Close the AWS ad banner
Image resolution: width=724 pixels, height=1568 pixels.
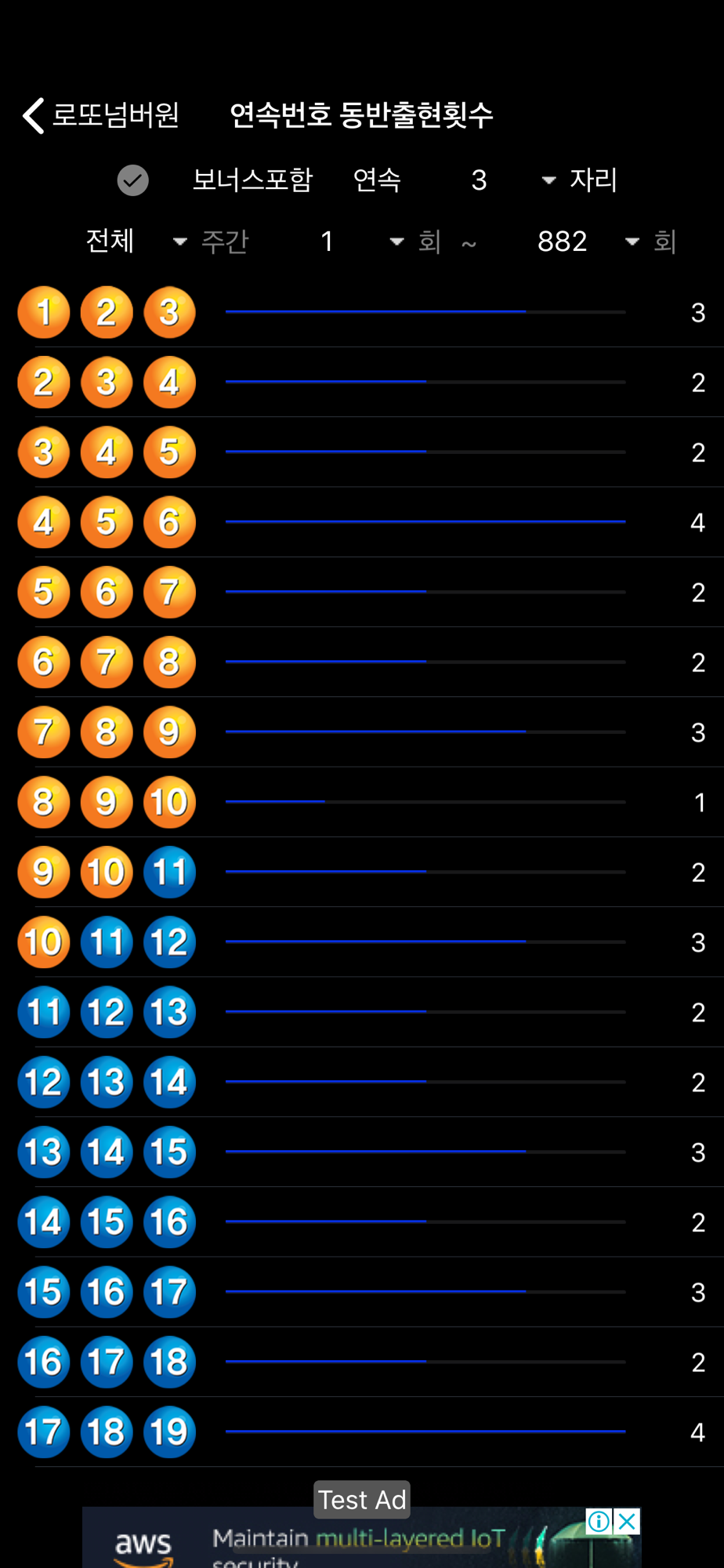[627, 1522]
